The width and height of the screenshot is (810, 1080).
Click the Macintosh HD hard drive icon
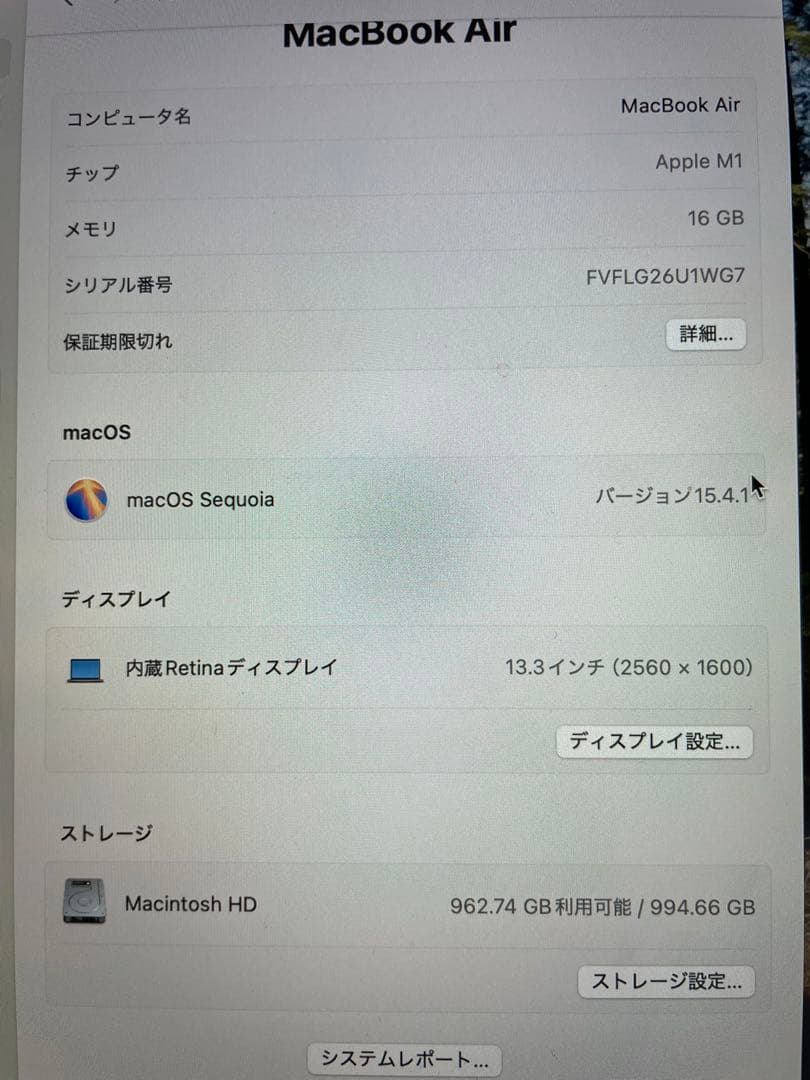(x=83, y=903)
